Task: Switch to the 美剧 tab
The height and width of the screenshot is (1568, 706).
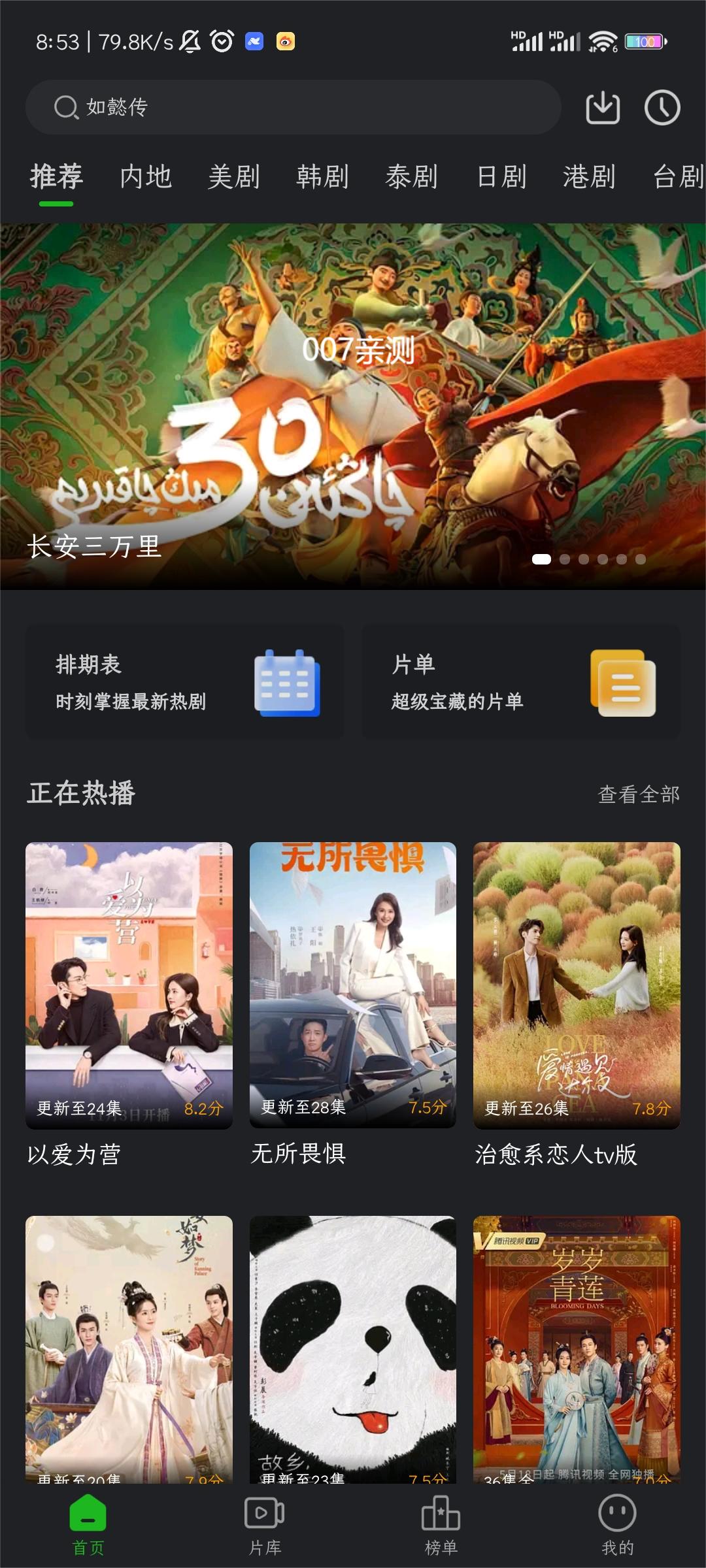Action: tap(234, 176)
